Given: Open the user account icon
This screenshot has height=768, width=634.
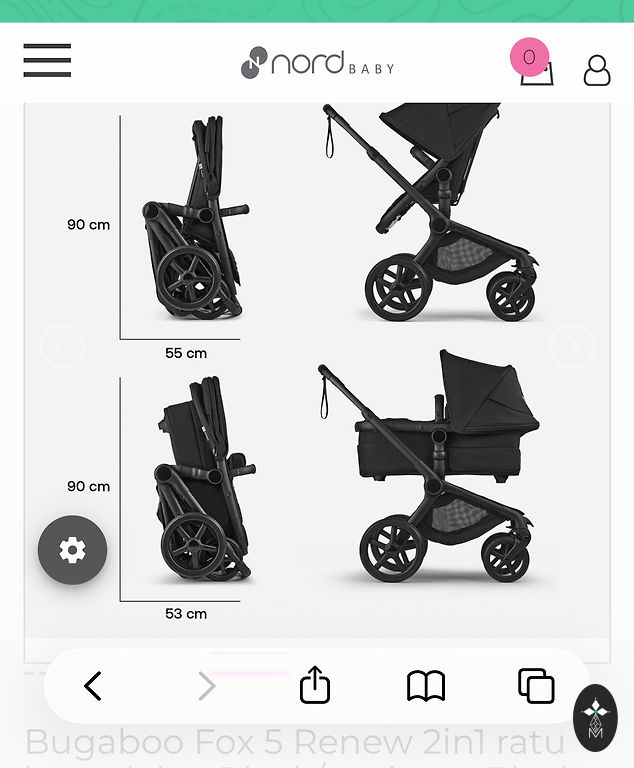Looking at the screenshot, I should click(x=597, y=70).
